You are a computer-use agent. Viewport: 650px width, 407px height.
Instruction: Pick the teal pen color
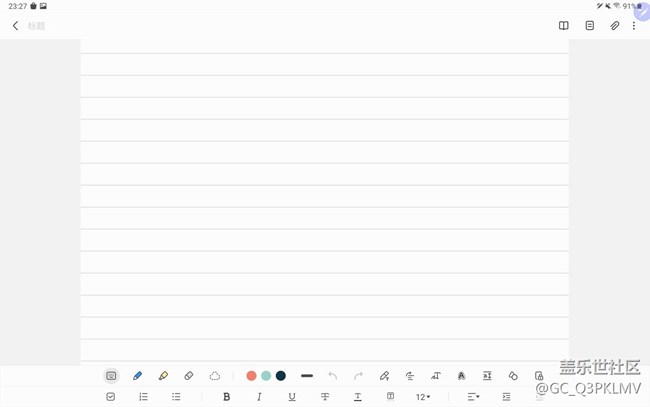coord(266,376)
